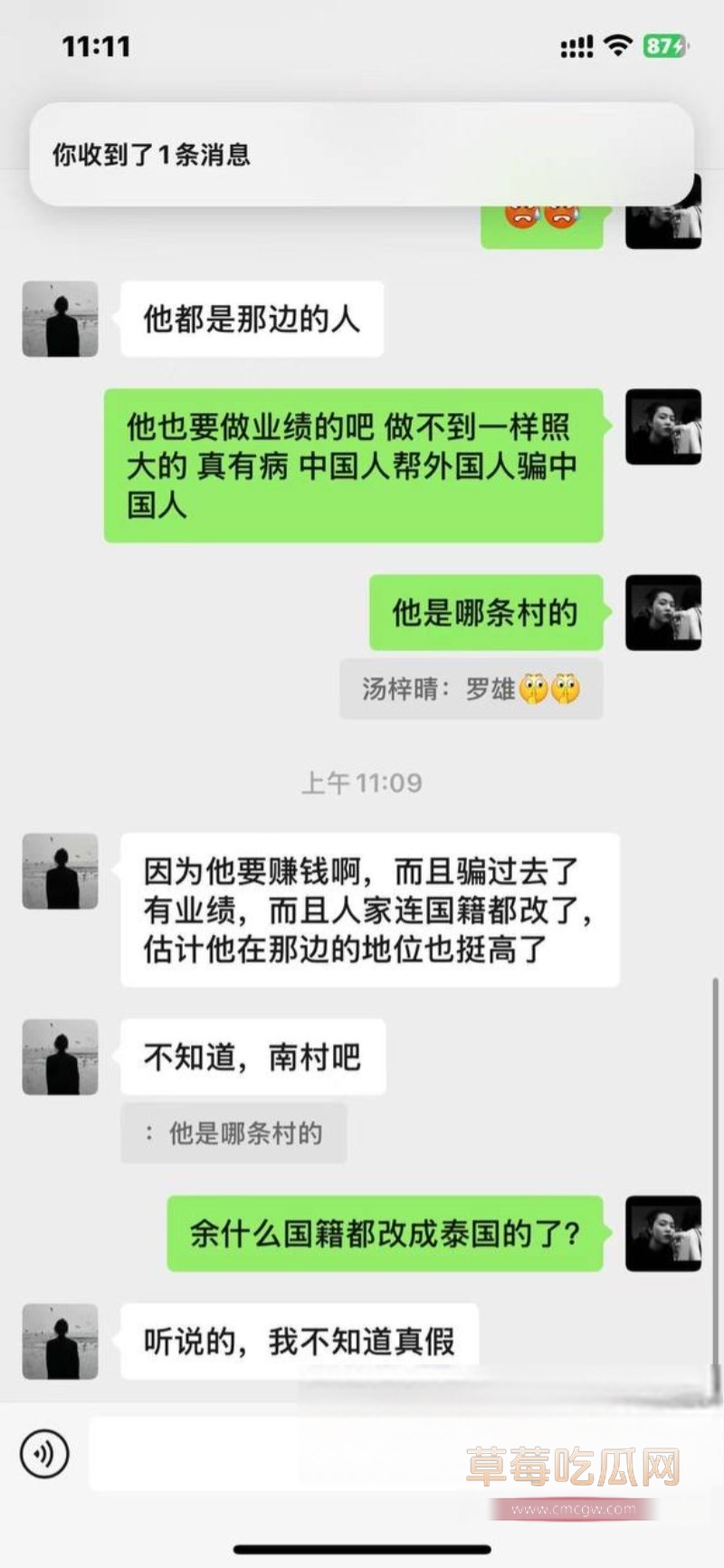
Task: Open own avatar beside '他是哪条村的' message
Action: tap(663, 612)
